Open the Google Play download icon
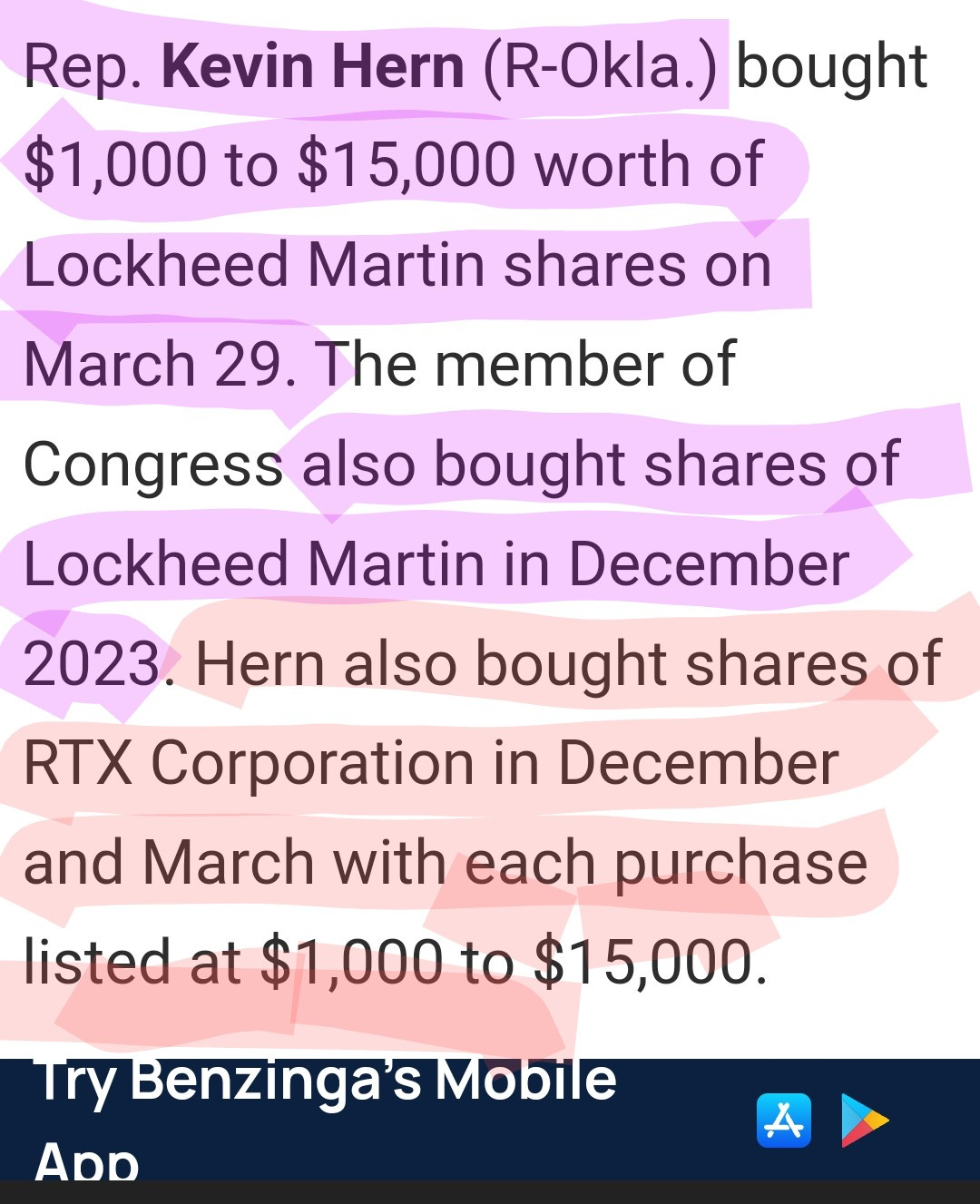This screenshot has width=980, height=1204. pos(864,1121)
